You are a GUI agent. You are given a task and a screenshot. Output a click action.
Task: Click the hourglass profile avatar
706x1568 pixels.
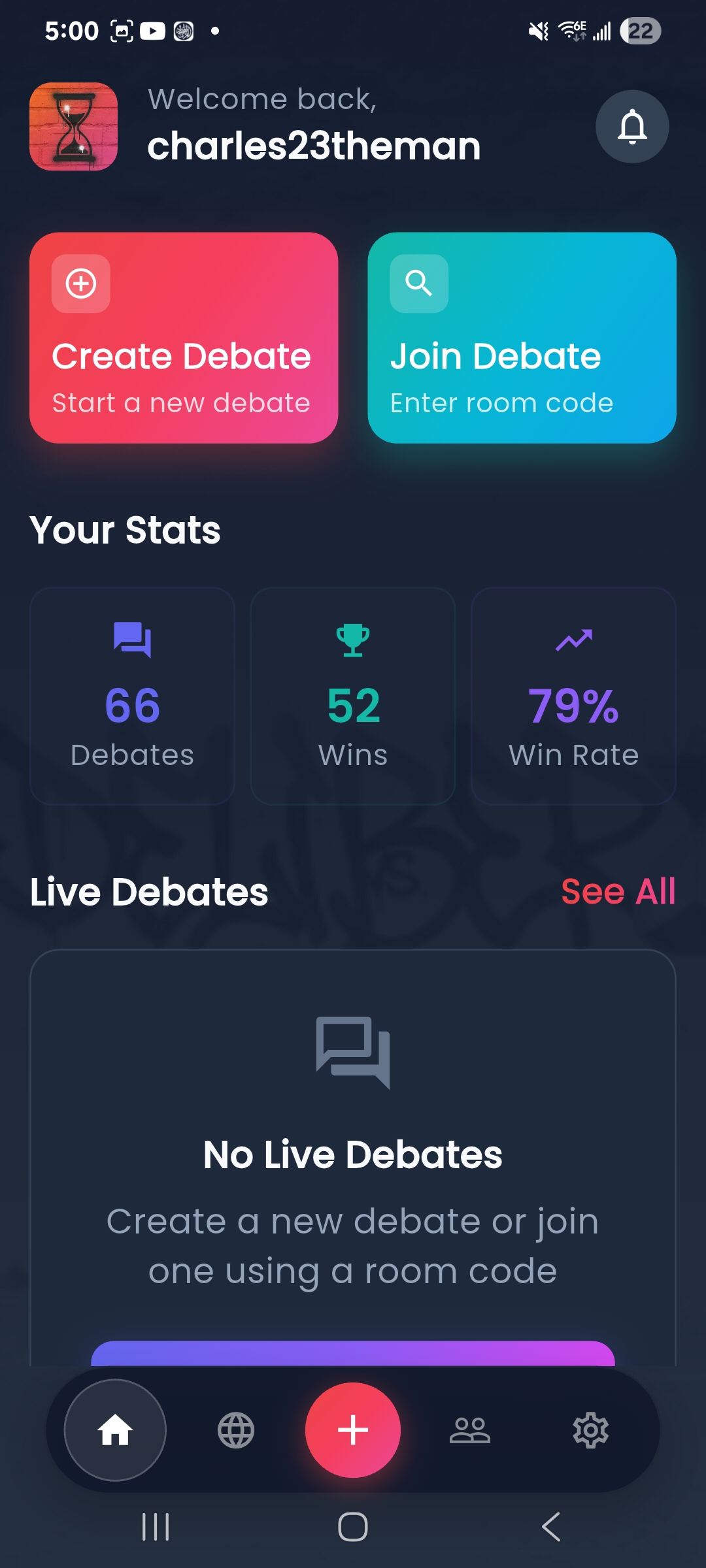[x=73, y=127]
